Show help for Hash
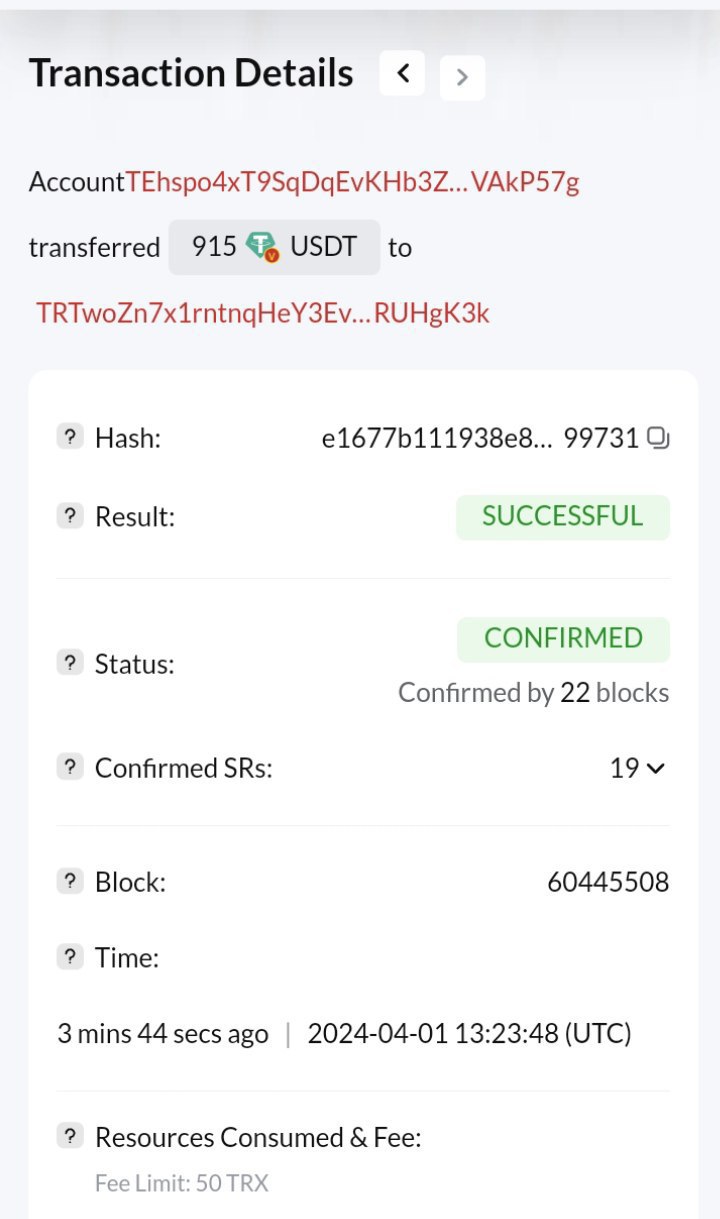This screenshot has height=1219, width=720. point(69,437)
